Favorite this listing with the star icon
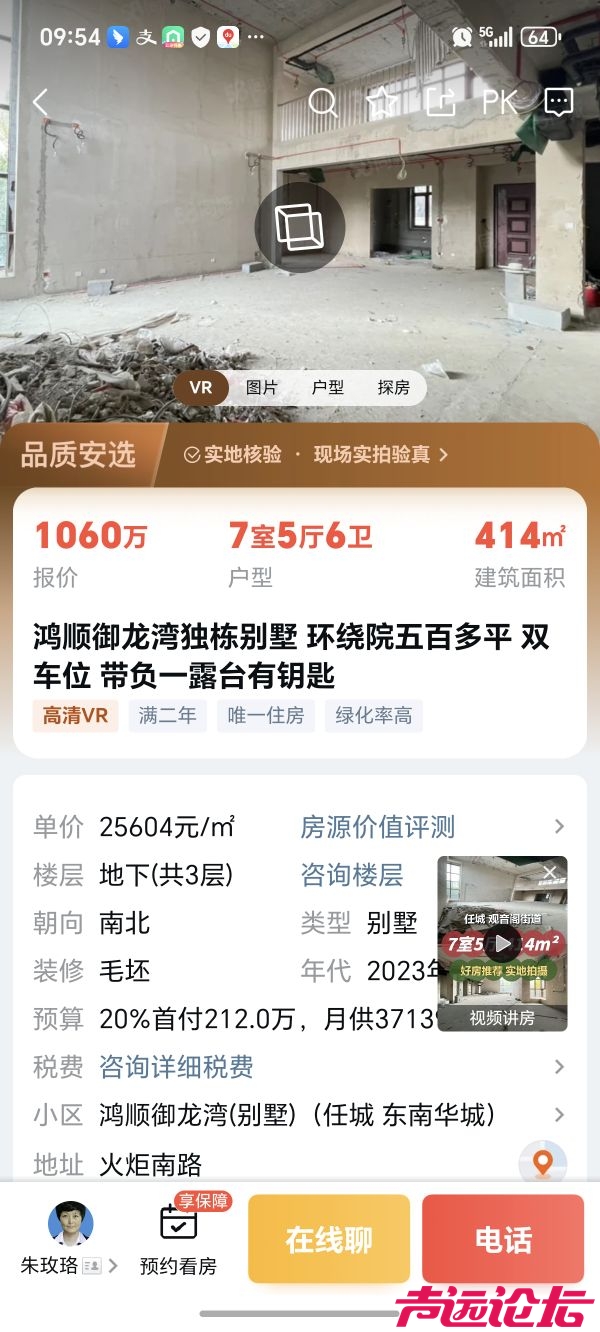The width and height of the screenshot is (600, 1332). coord(382,102)
